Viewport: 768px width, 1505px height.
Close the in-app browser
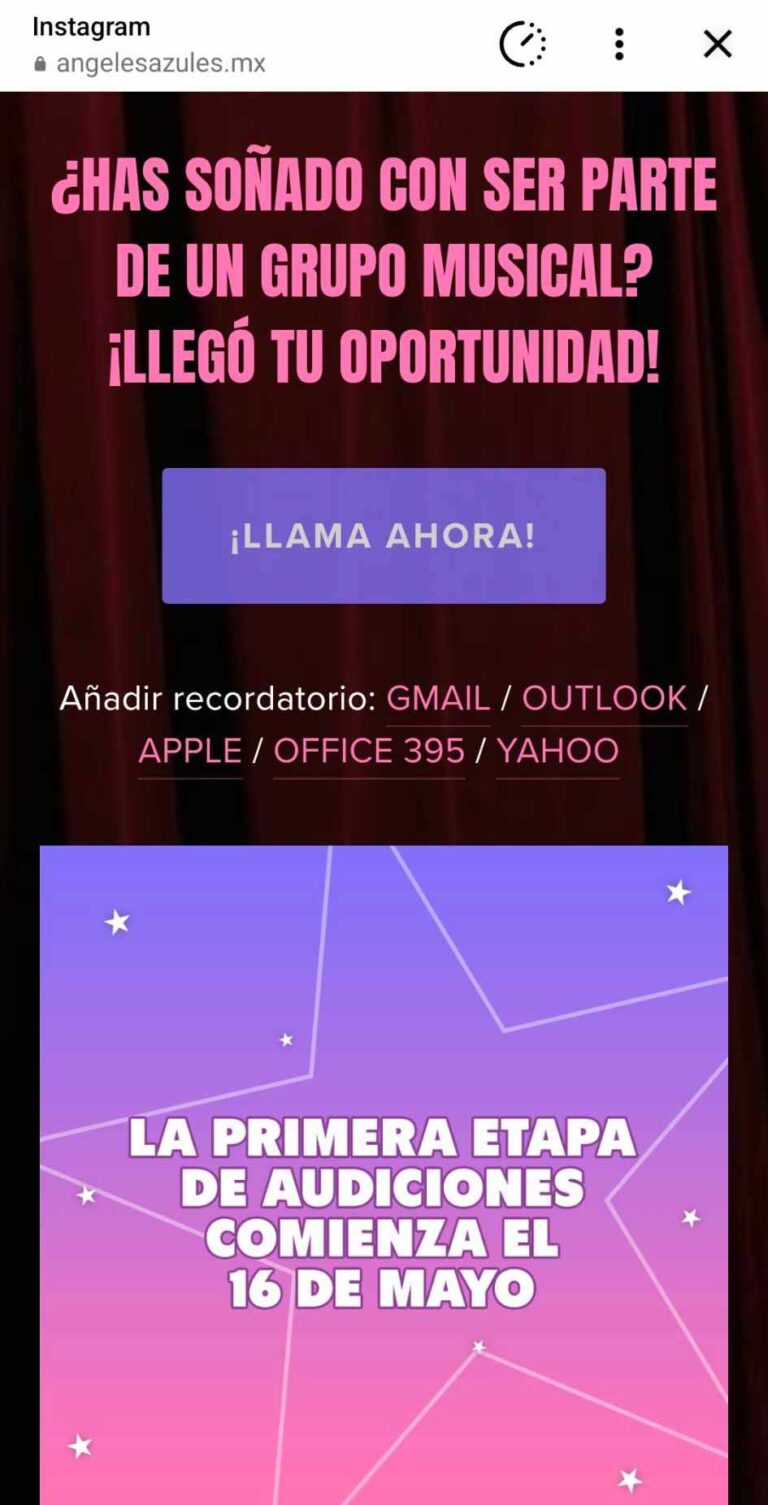[x=717, y=44]
